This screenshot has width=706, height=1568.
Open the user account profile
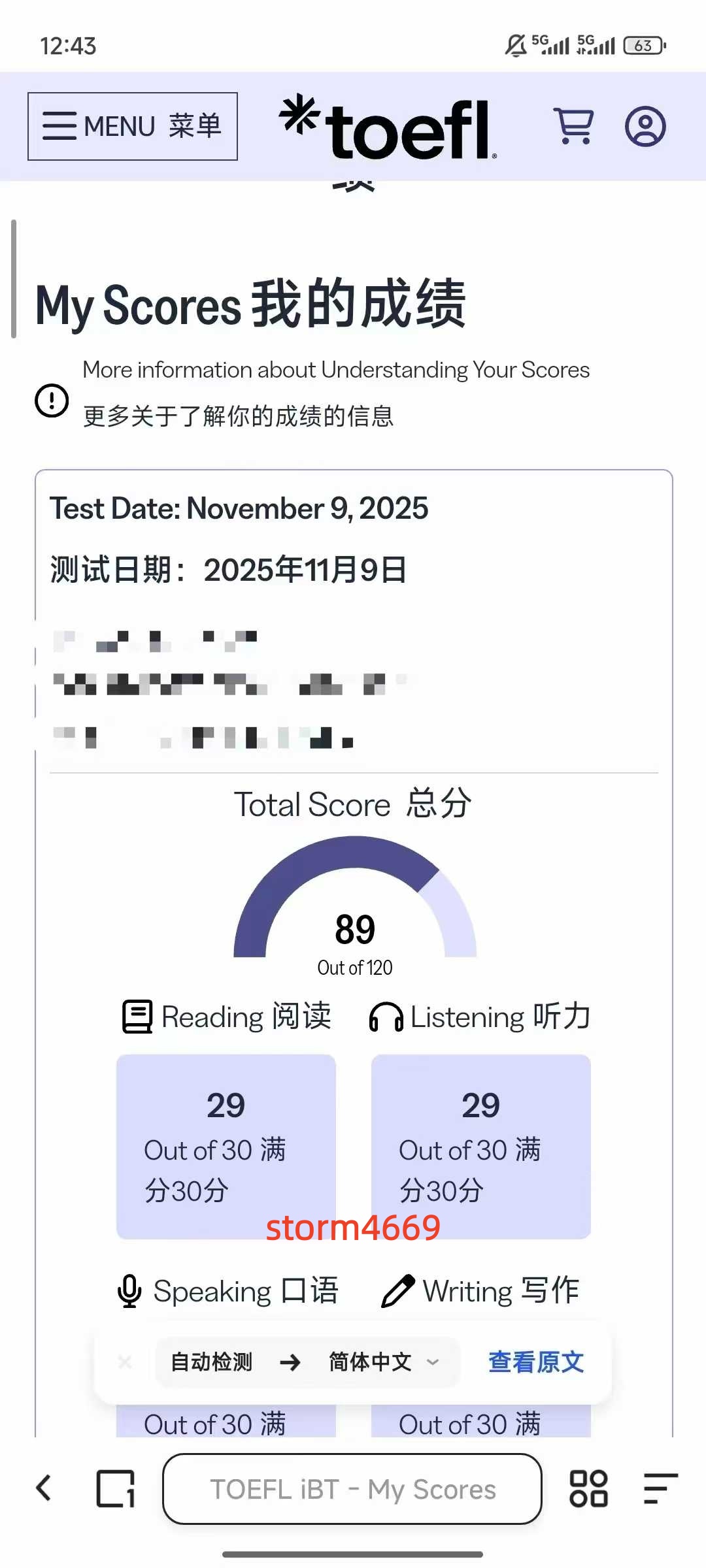[645, 126]
